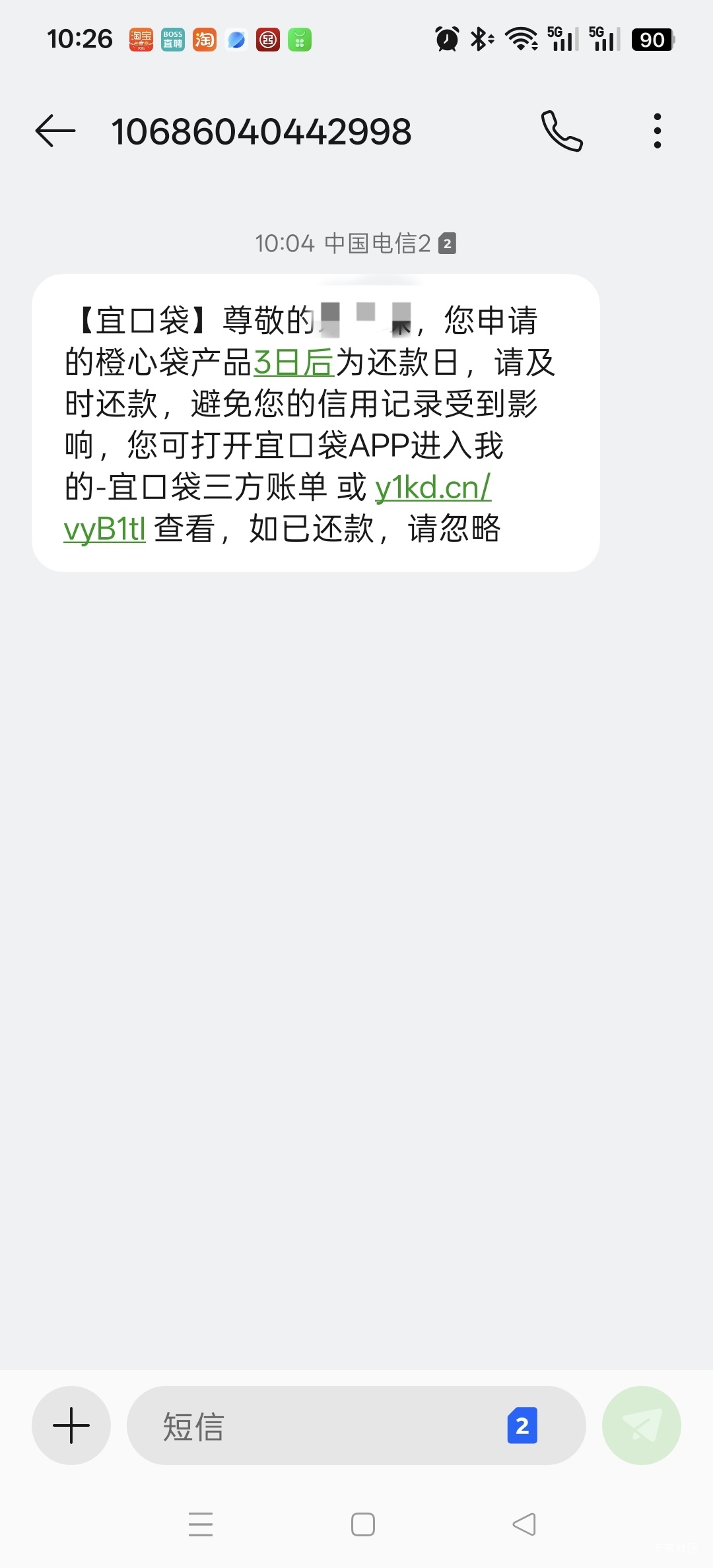The image size is (713, 1568).
Task: Focus the 短信 message input field
Action: (x=317, y=1425)
